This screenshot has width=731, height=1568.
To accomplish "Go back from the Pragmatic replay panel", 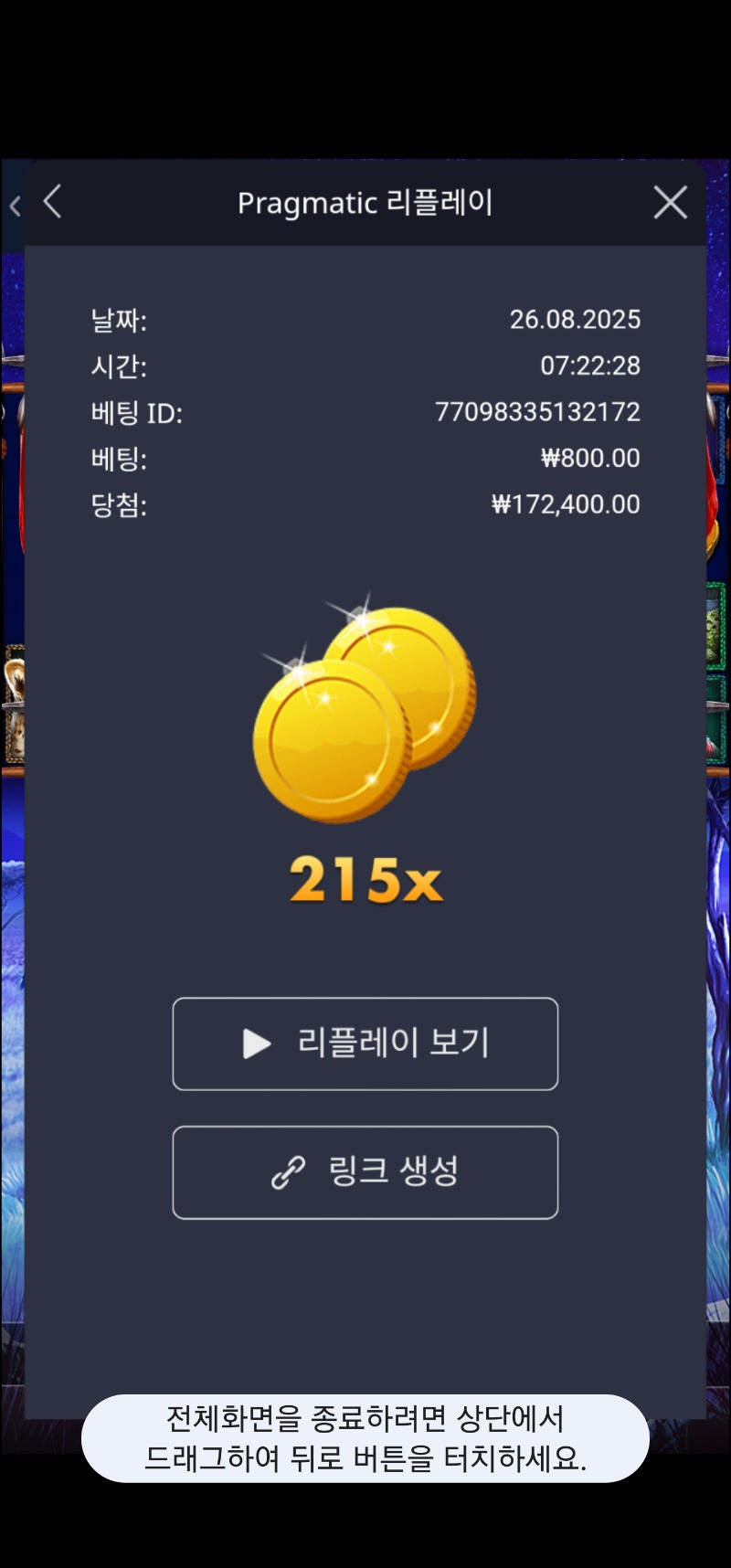I will 53,202.
